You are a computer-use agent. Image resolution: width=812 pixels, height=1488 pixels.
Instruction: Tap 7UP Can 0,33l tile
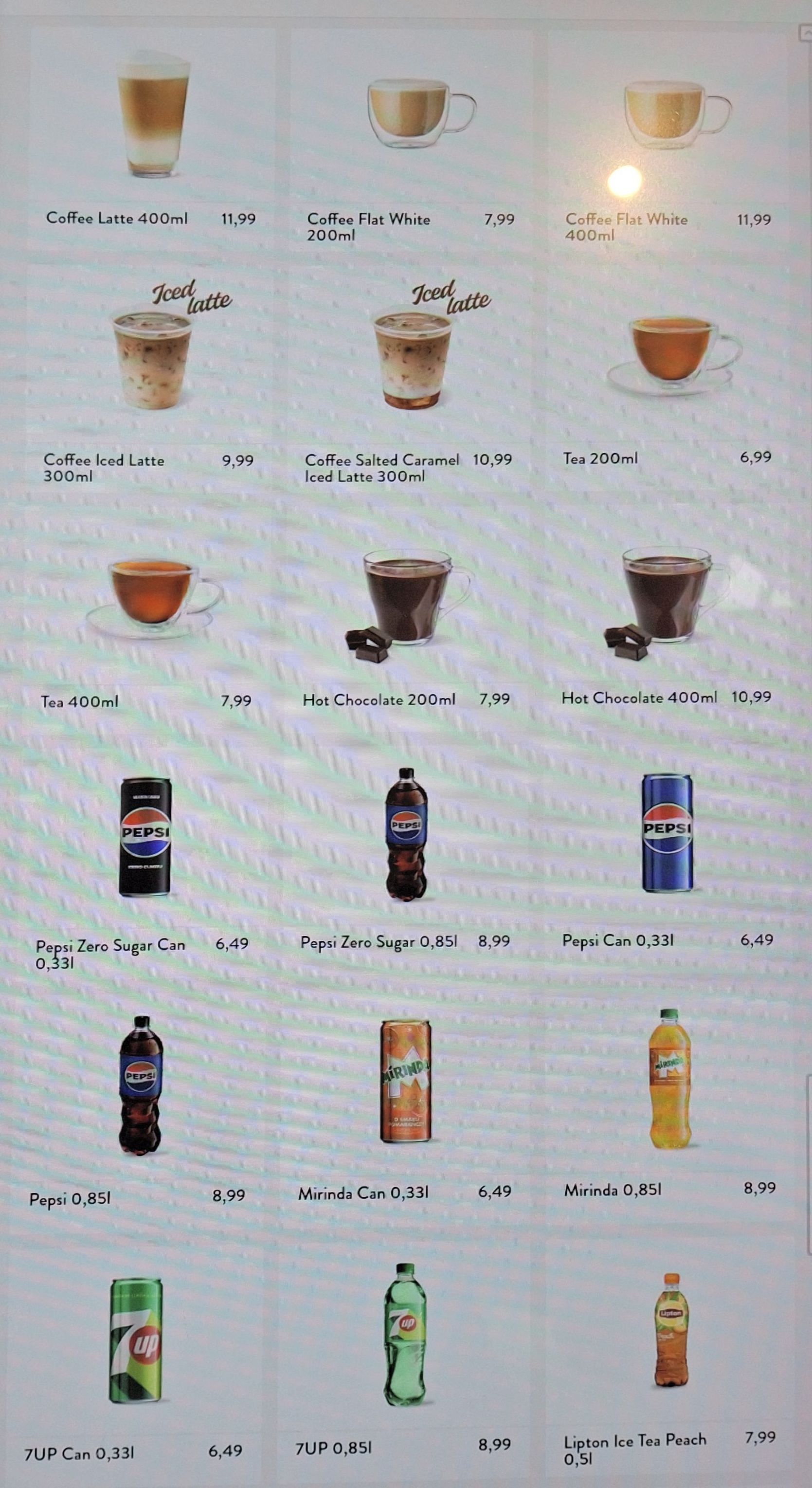pos(136,1340)
